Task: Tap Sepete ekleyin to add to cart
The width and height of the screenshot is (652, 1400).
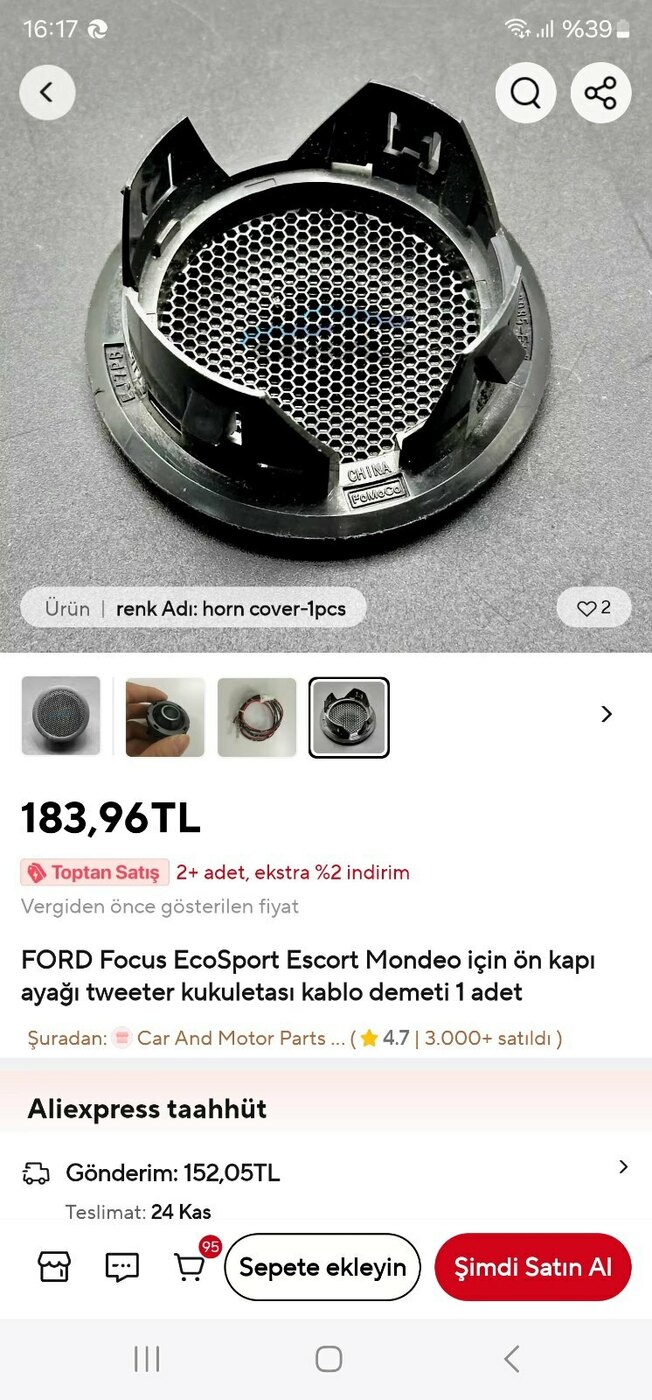Action: pyautogui.click(x=322, y=1267)
